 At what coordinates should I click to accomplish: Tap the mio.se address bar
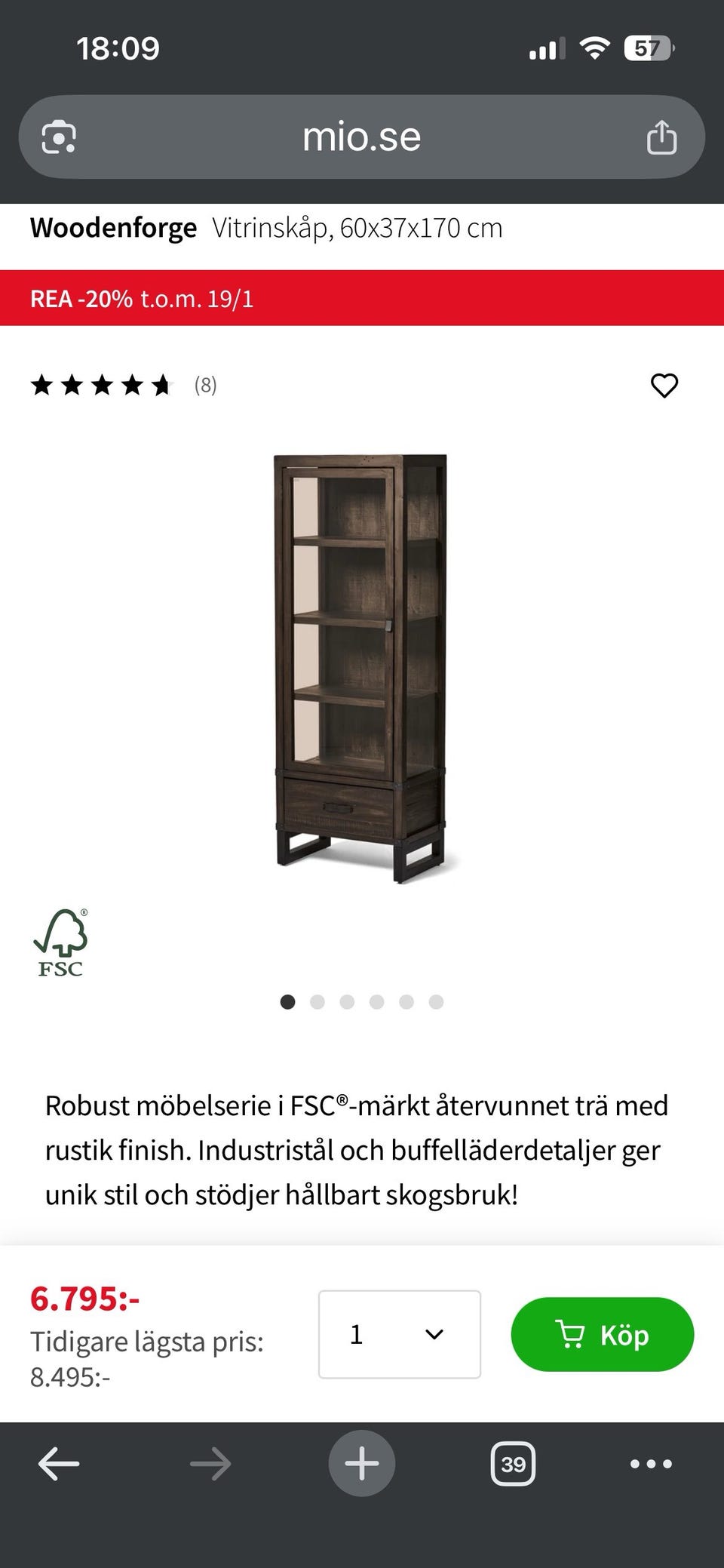coord(361,137)
